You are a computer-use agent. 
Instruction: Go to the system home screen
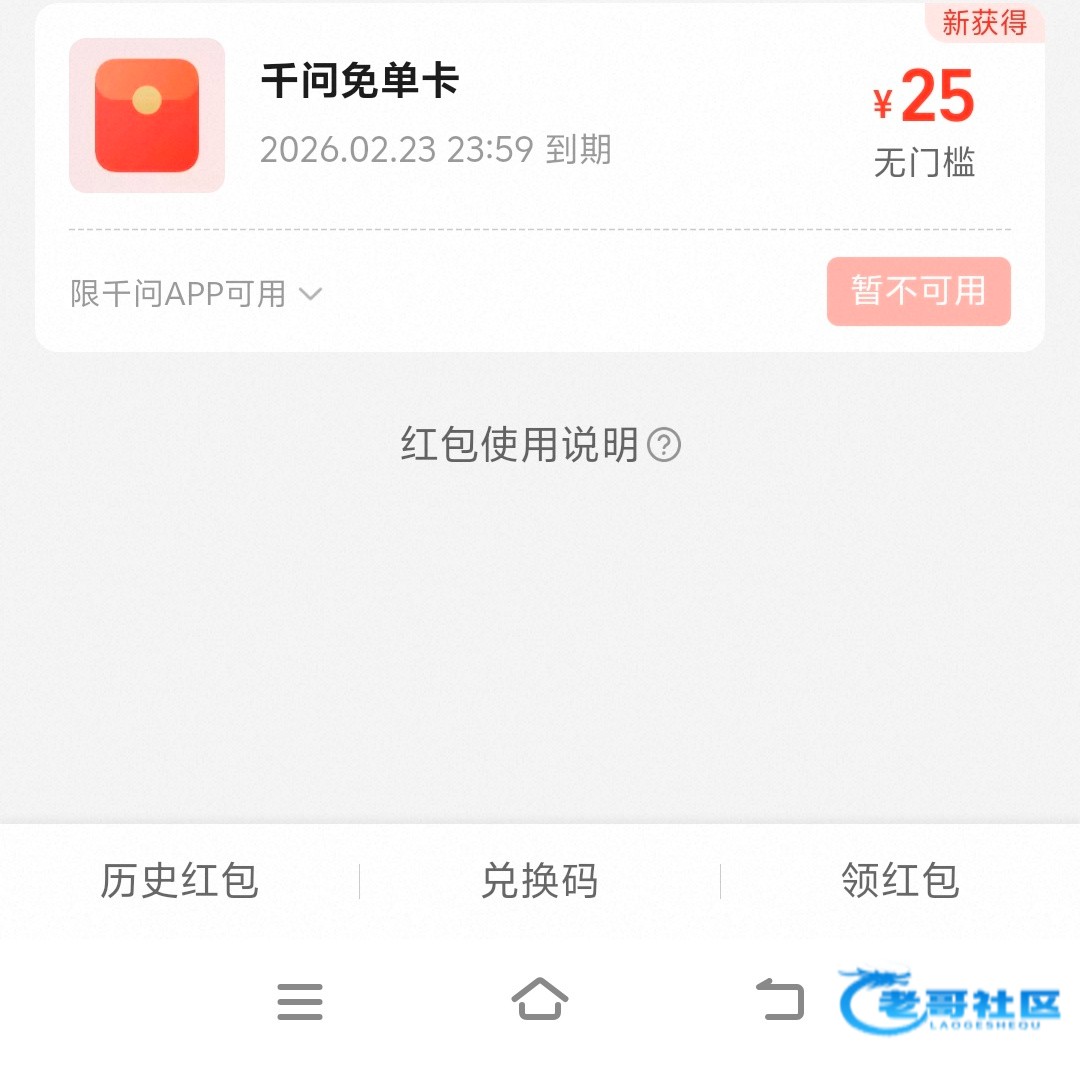tap(540, 999)
